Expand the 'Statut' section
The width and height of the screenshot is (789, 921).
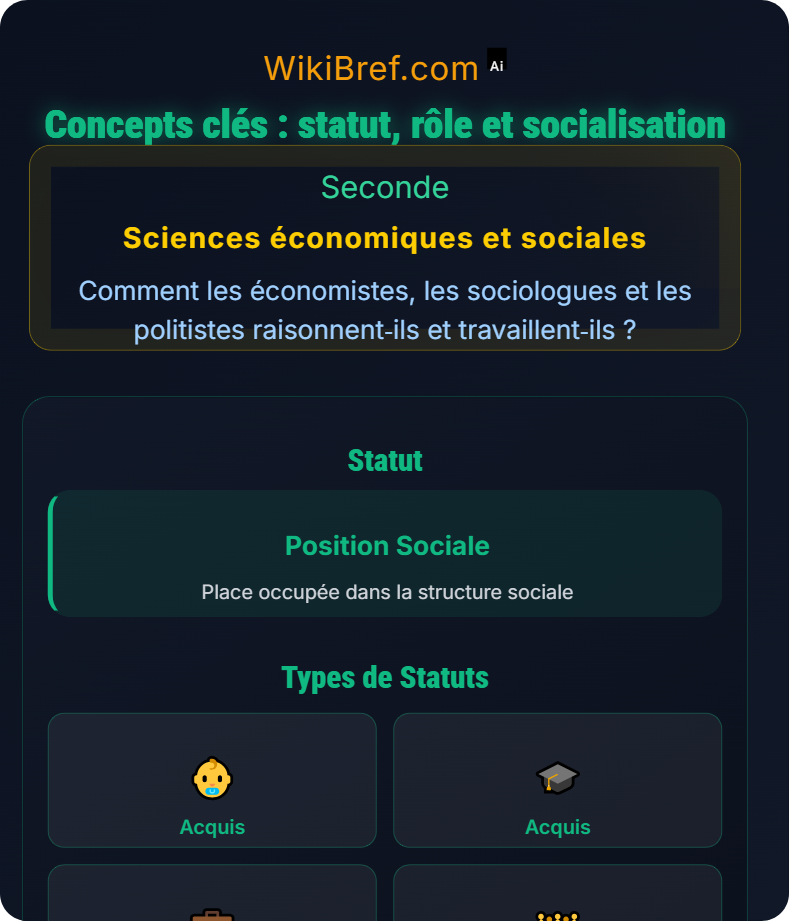click(385, 461)
